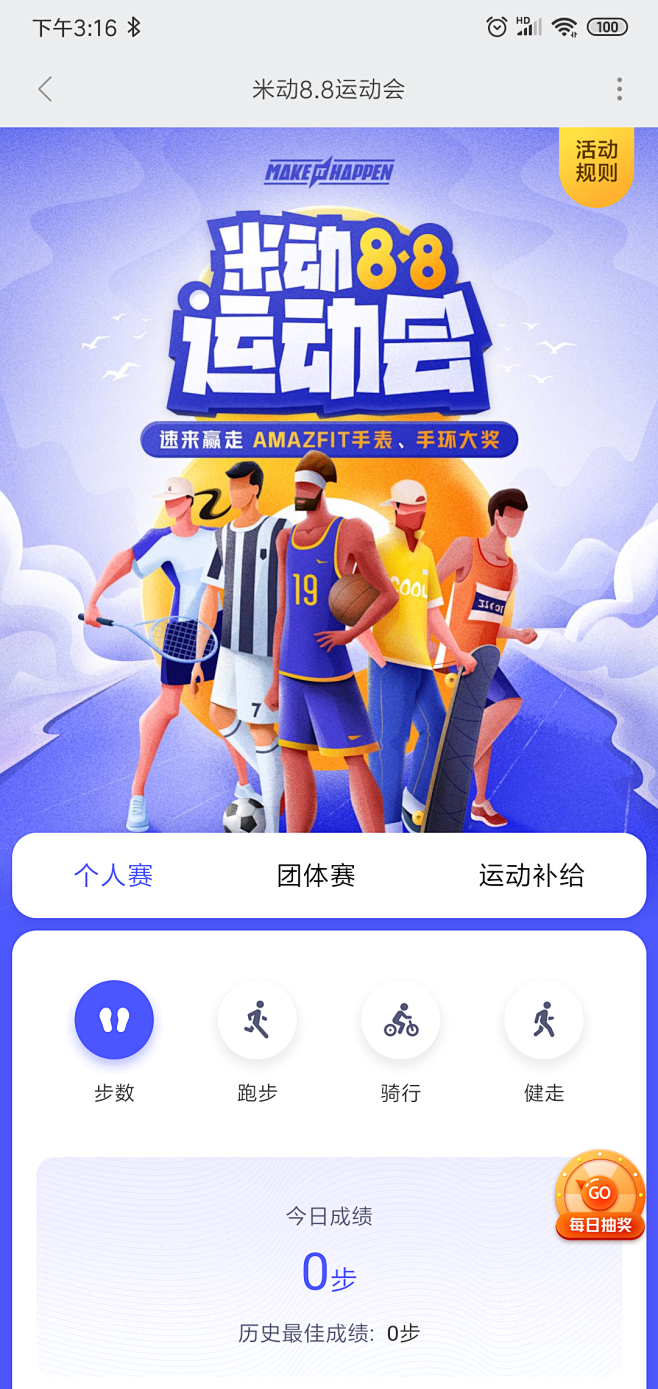Select the 健走 walking category
This screenshot has height=1389, width=658.
[x=544, y=1020]
